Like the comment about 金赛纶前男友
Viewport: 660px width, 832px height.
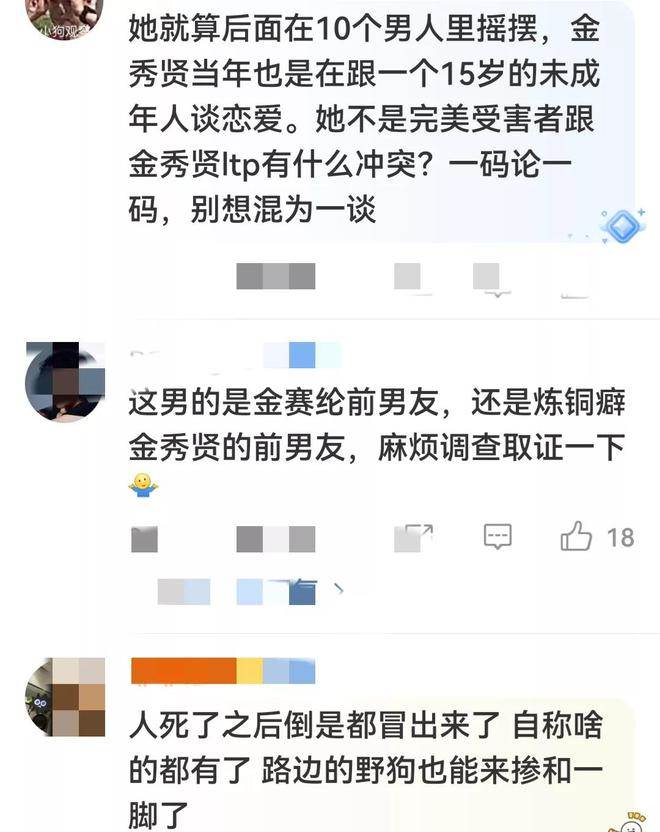click(577, 537)
